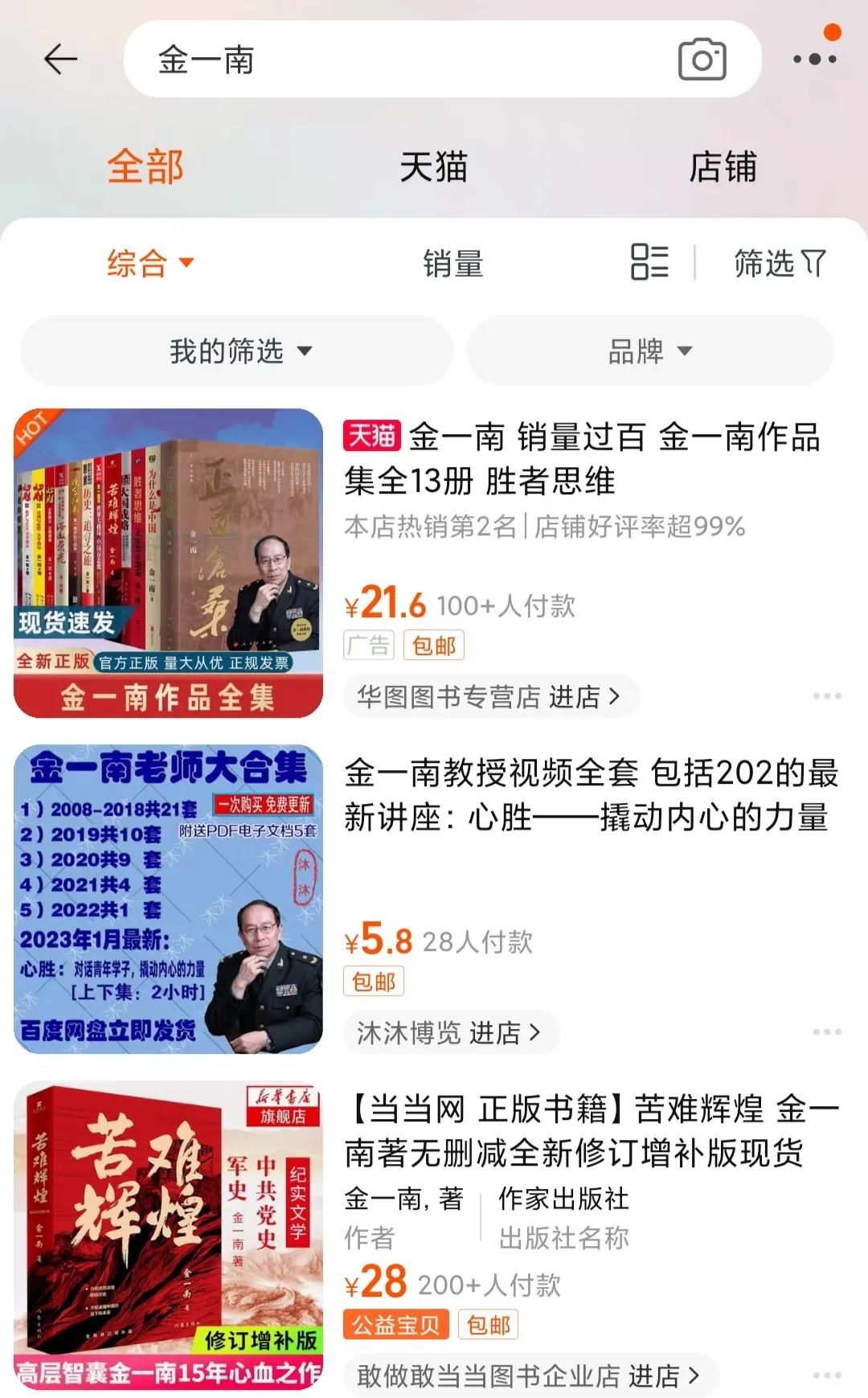Expand the 品牌 brand dropdown
This screenshot has height=1398, width=868.
tap(649, 351)
